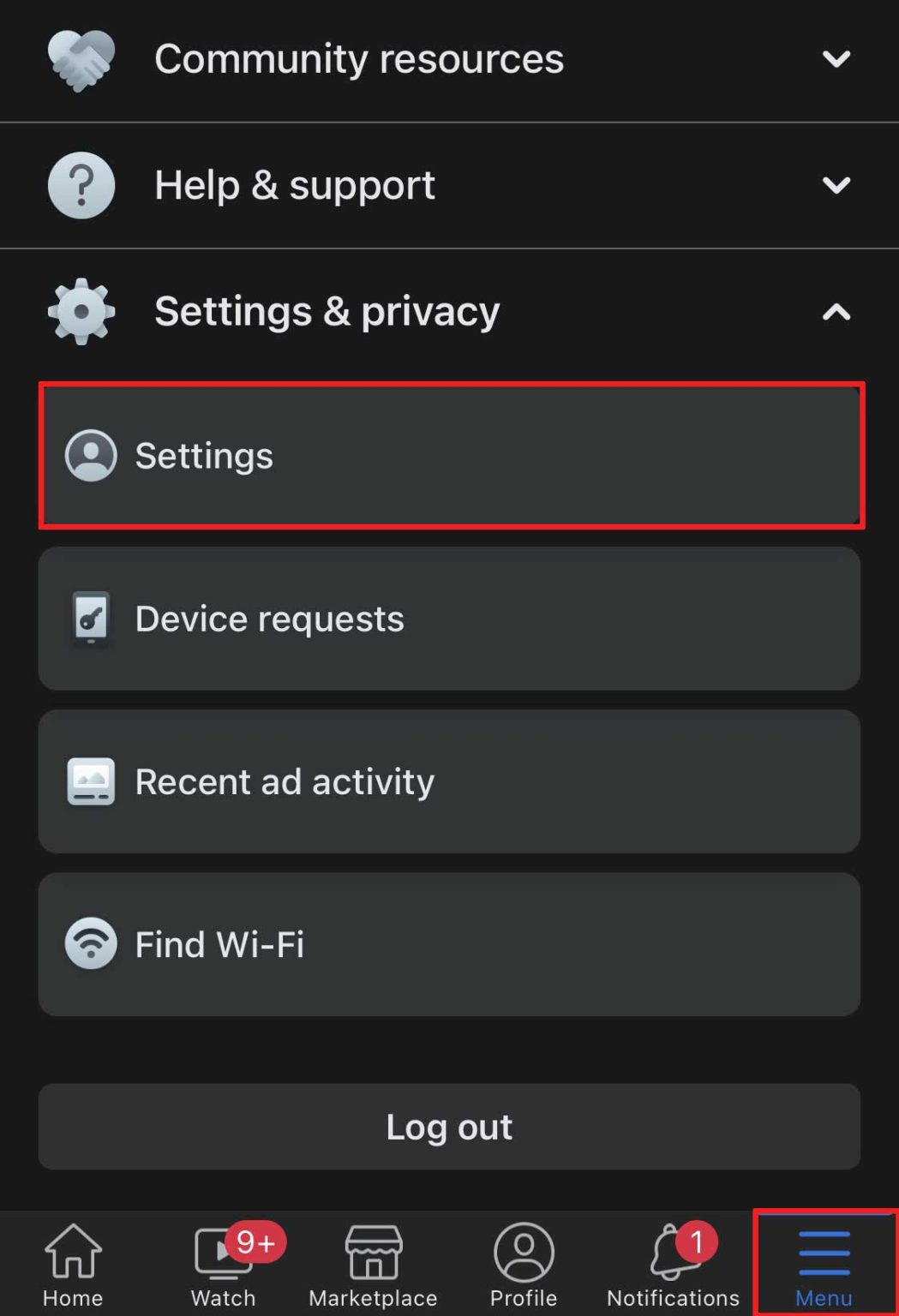This screenshot has height=1316, width=899.
Task: Switch to the Watch tab
Action: [x=223, y=1265]
